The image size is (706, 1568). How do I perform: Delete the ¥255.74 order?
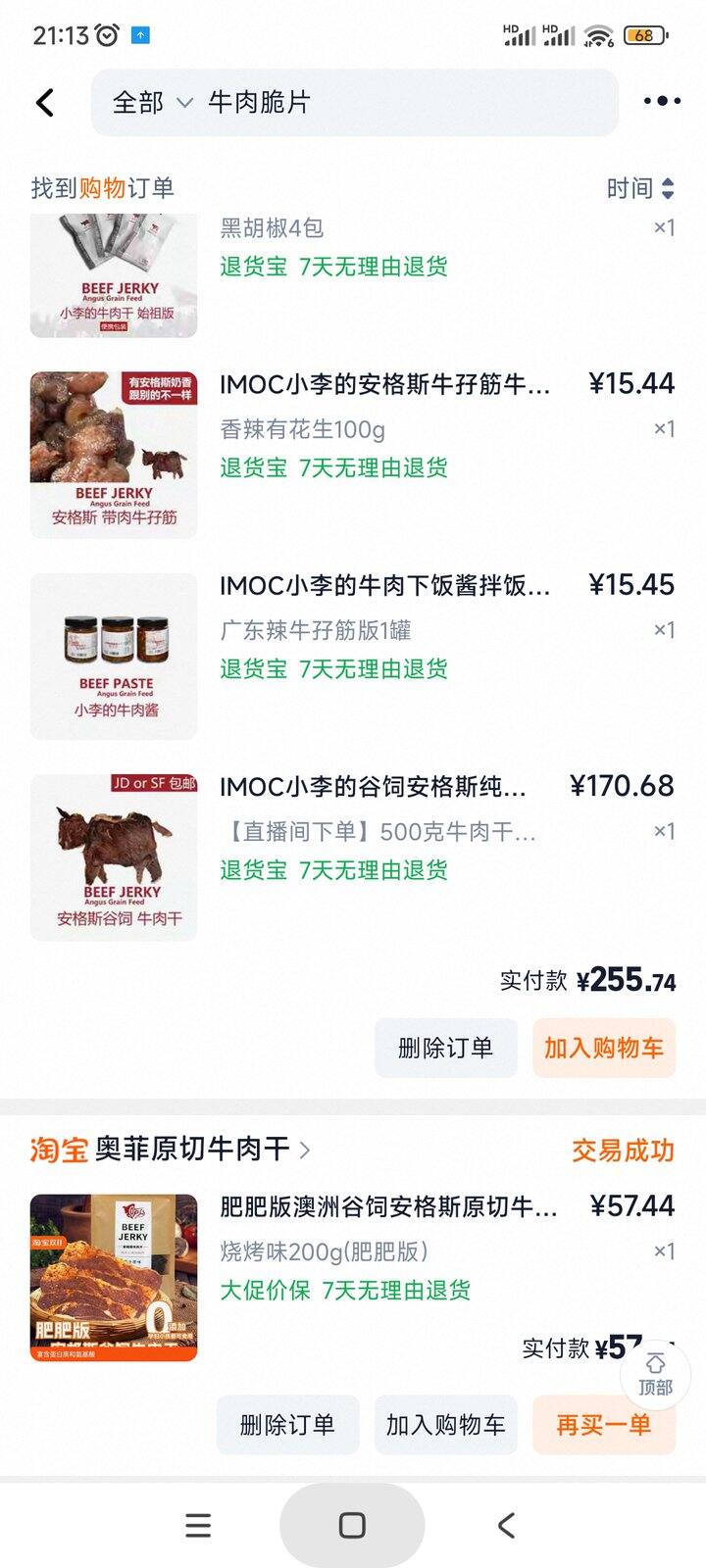445,1048
